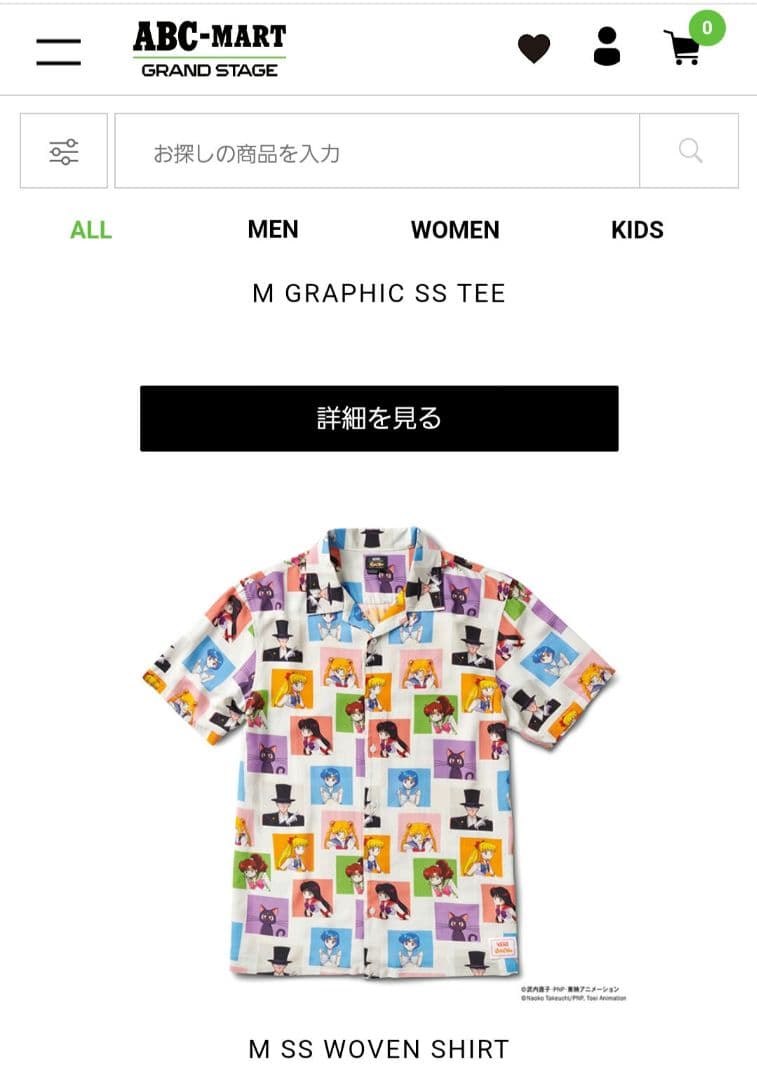Switch to the WOMEN category tab
The image size is (757, 1080).
pos(453,229)
